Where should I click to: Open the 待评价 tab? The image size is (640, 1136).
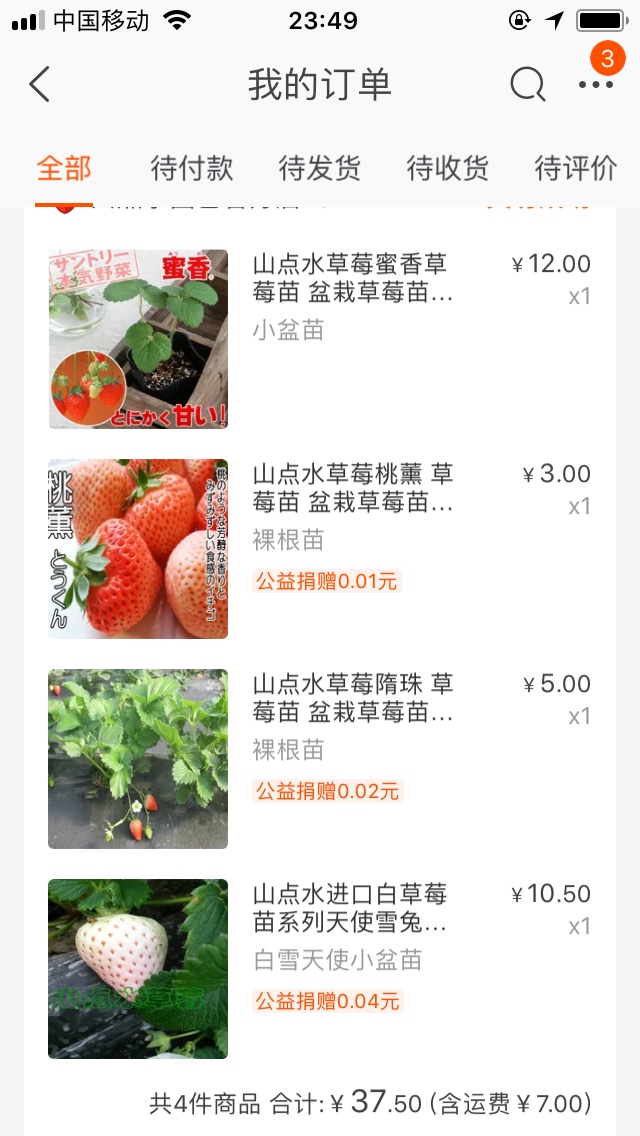(575, 168)
